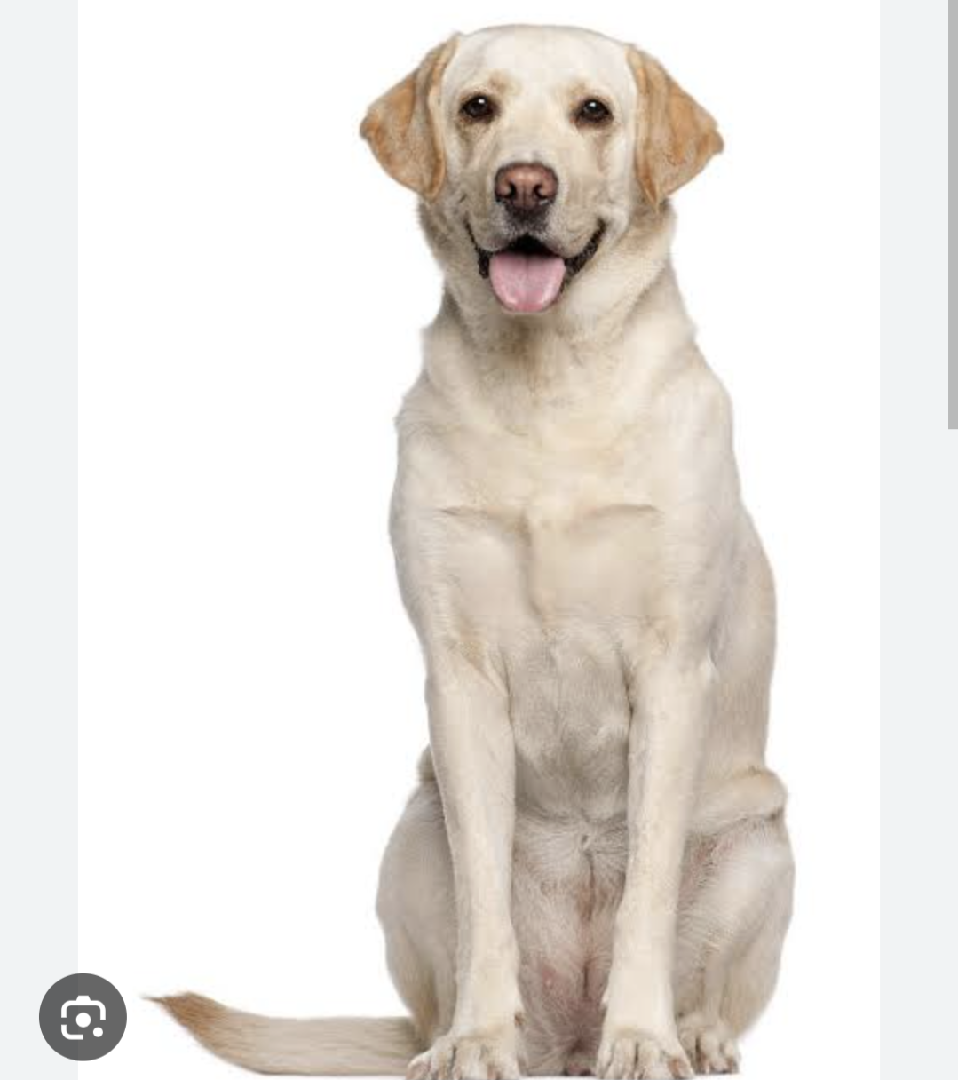This screenshot has width=958, height=1080.
Task: Open Google Lens search on the dog image
Action: click(83, 1016)
